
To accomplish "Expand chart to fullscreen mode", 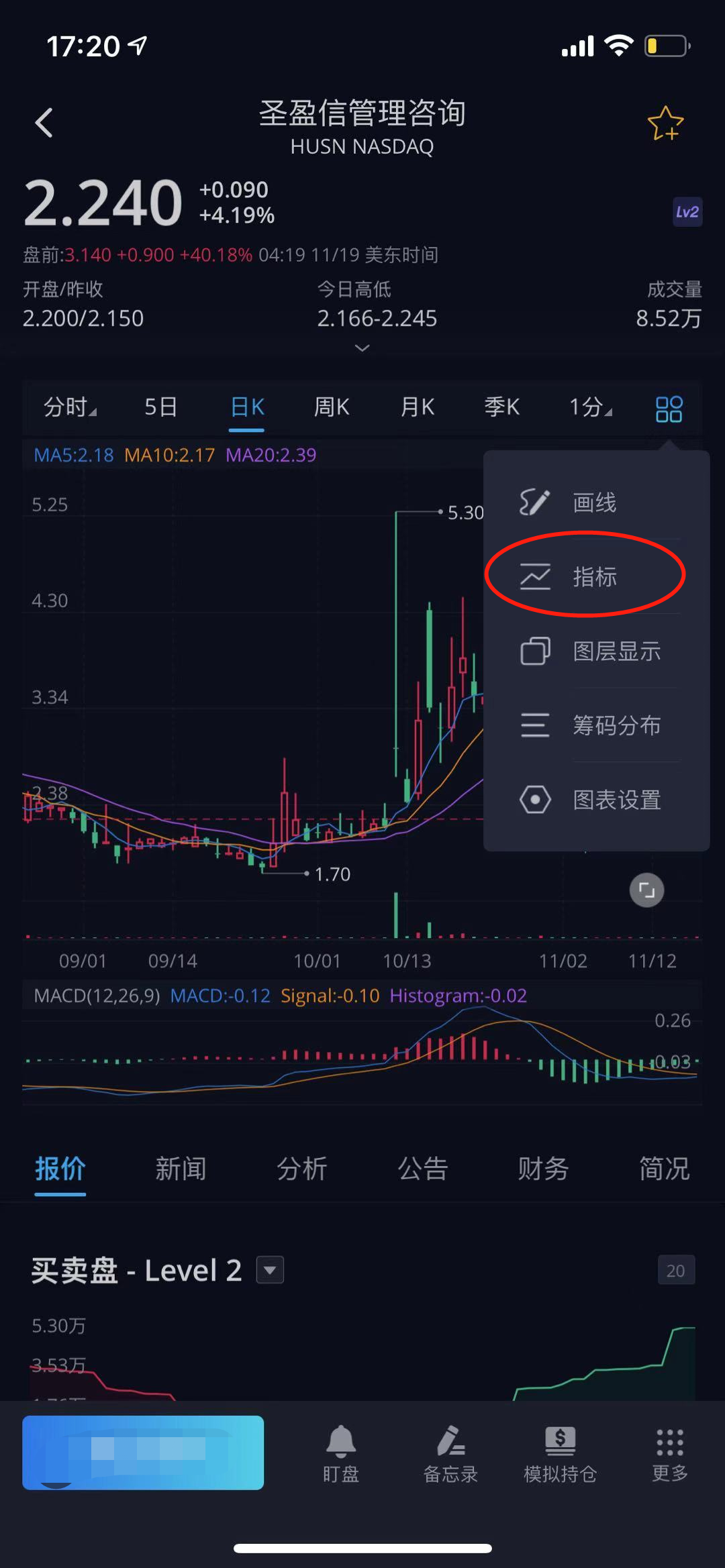I will (646, 890).
